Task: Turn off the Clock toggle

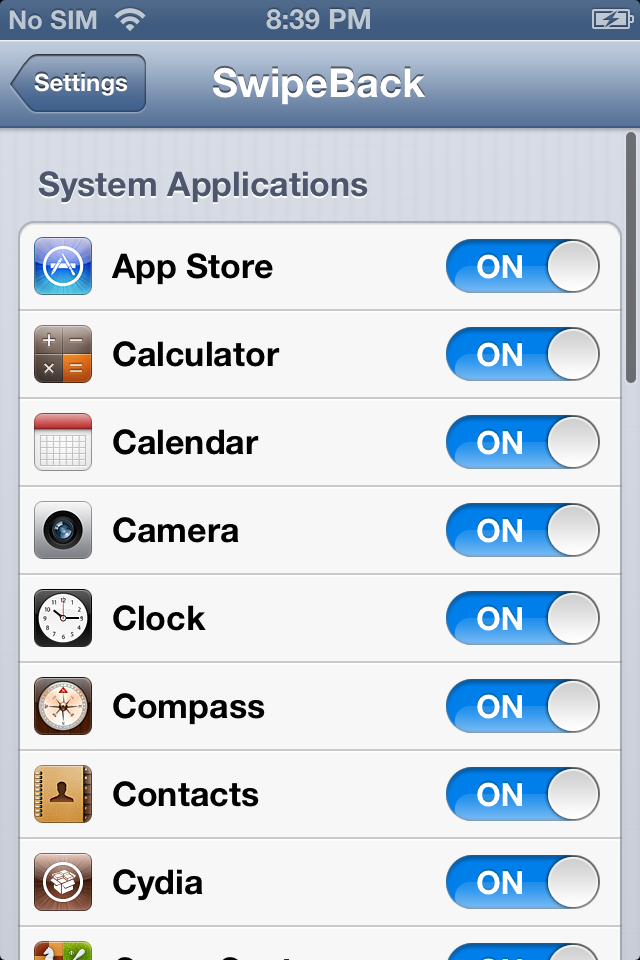Action: (x=522, y=619)
